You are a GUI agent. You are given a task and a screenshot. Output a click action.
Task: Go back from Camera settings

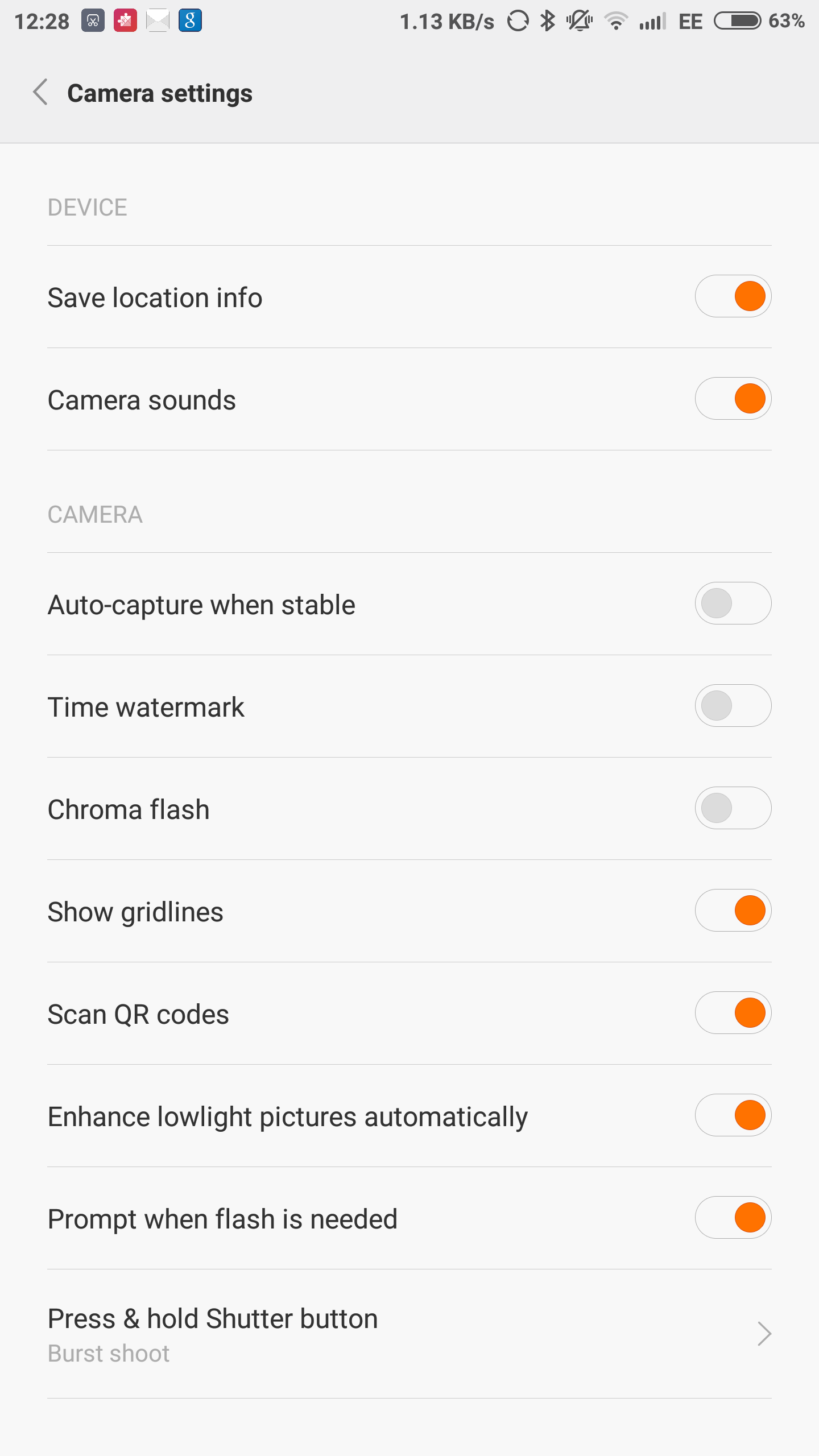[41, 93]
